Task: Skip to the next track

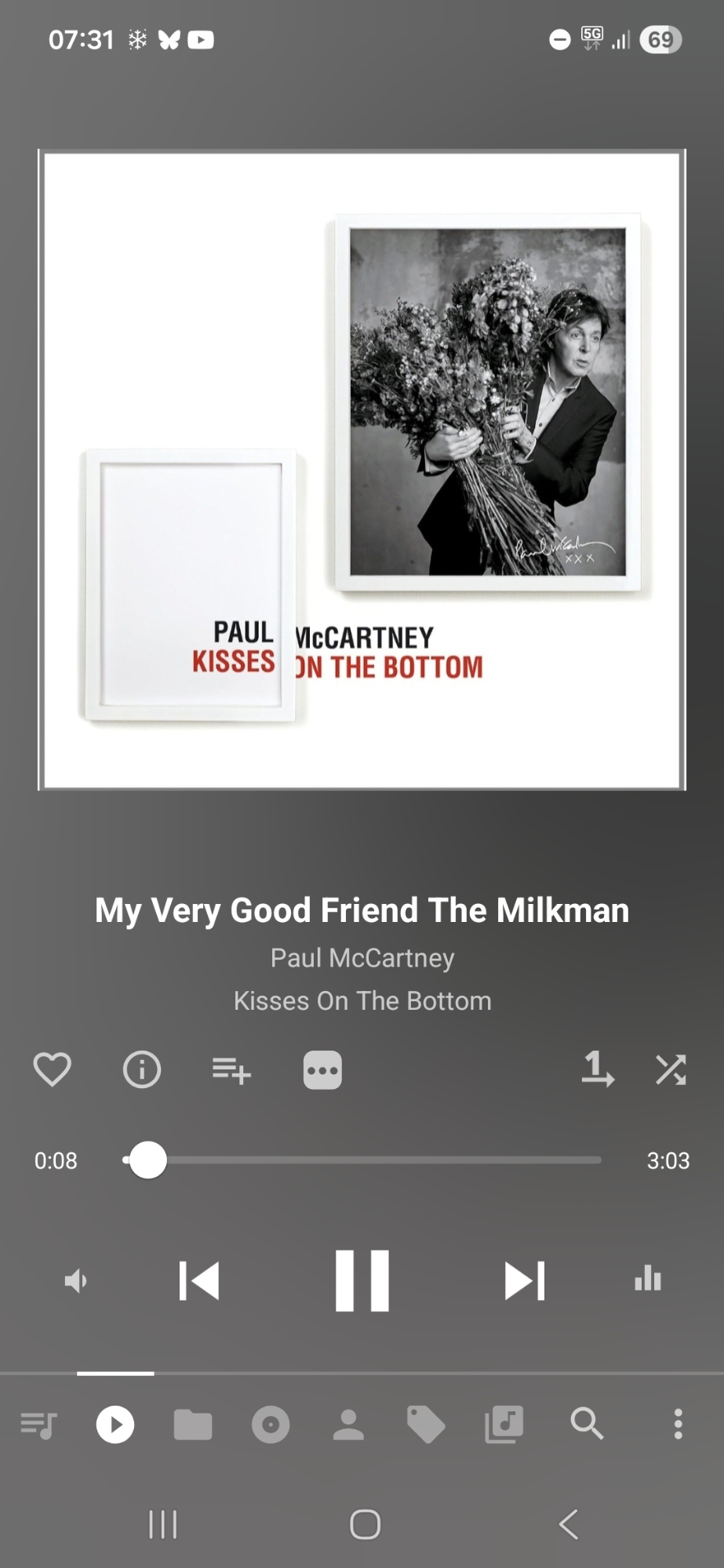Action: [x=525, y=1281]
